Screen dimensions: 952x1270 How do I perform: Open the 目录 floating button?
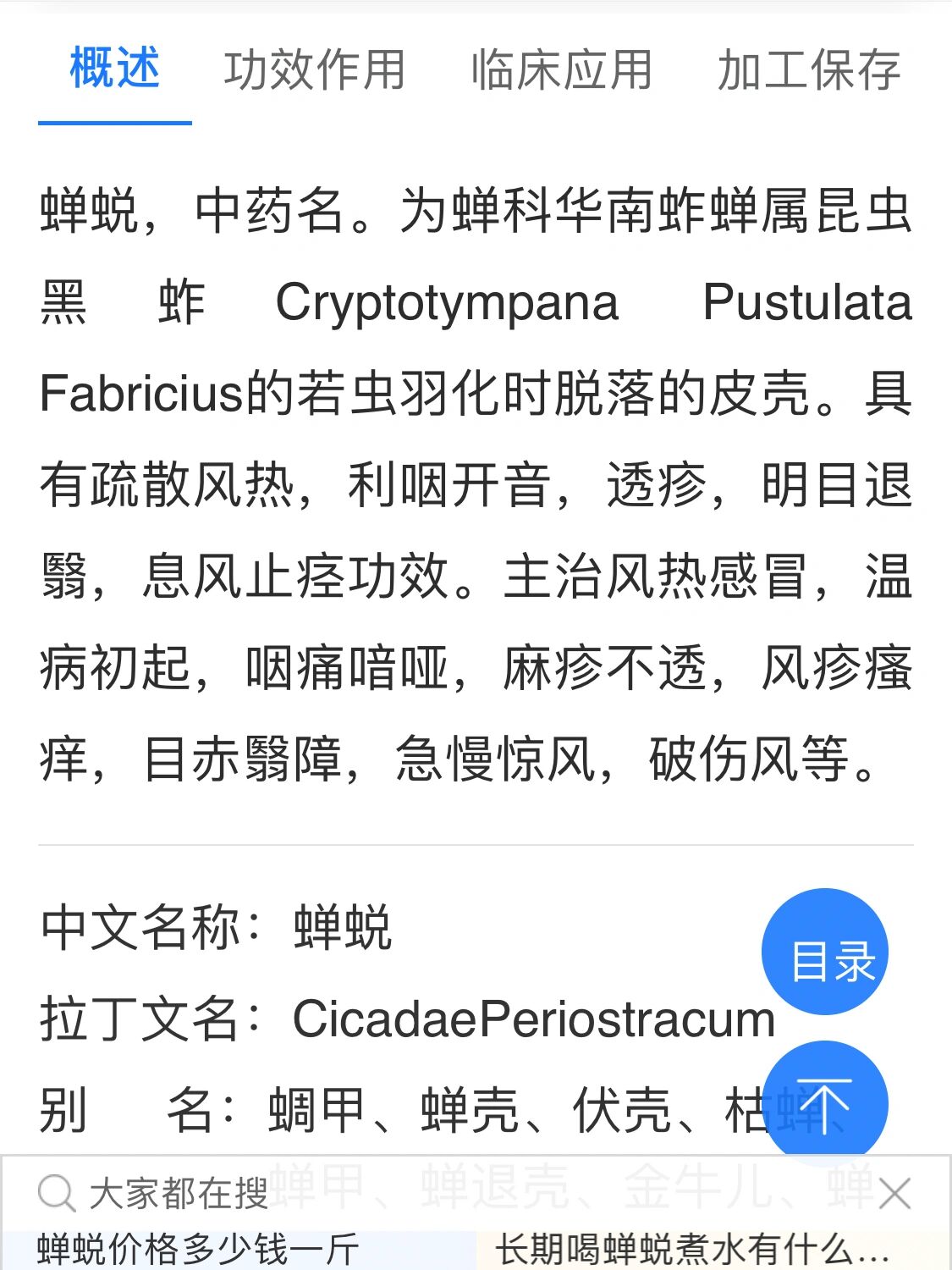(824, 952)
